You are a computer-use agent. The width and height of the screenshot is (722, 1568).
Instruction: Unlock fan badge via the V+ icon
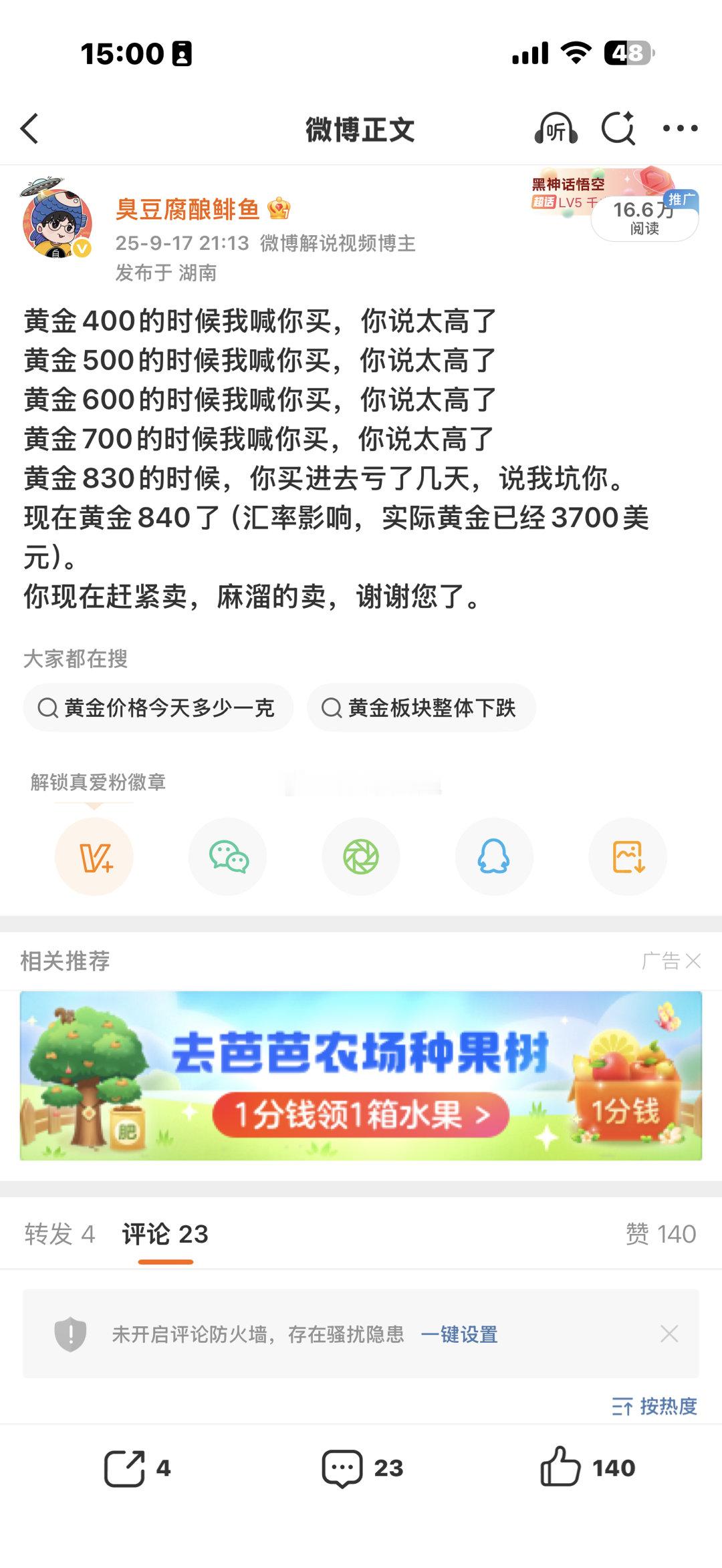[94, 857]
